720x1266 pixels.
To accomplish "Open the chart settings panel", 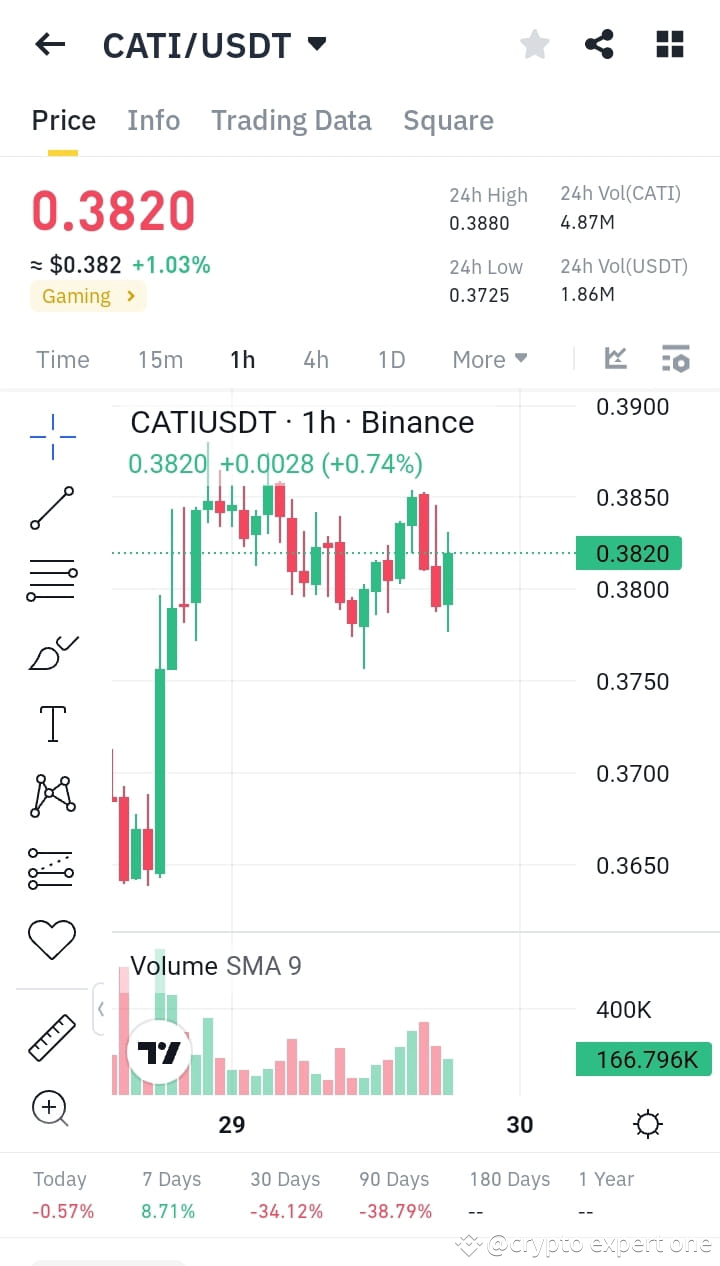I will coord(675,357).
